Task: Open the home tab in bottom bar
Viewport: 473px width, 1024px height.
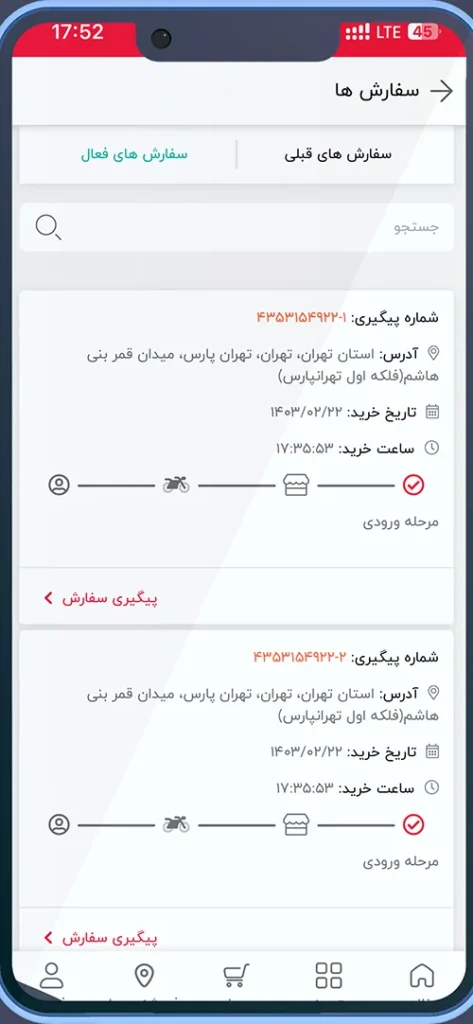Action: (422, 976)
